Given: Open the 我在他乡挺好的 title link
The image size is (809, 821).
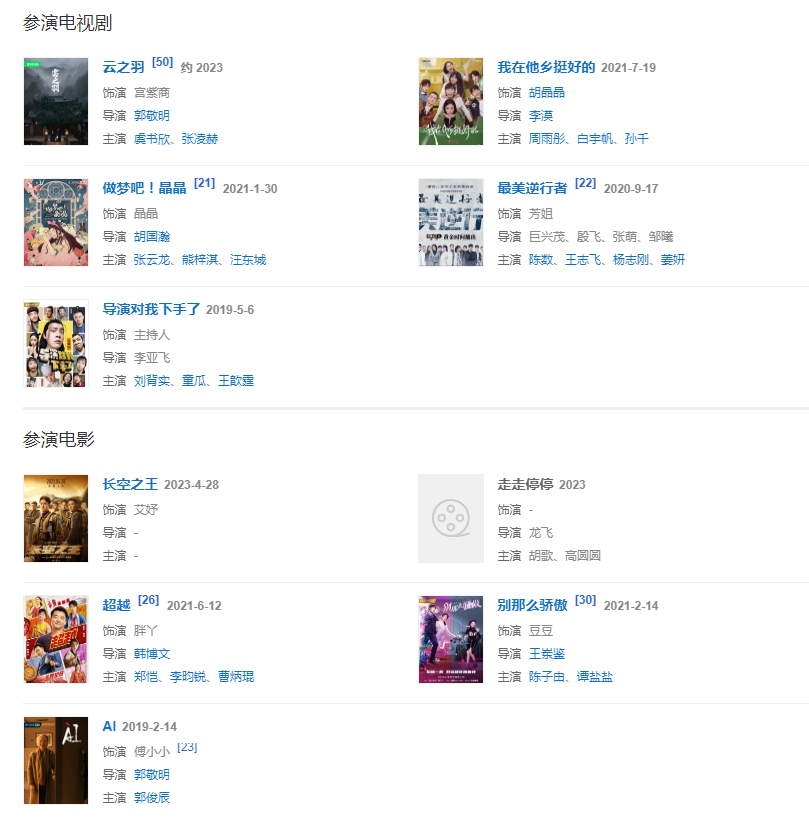Looking at the screenshot, I should pyautogui.click(x=546, y=68).
